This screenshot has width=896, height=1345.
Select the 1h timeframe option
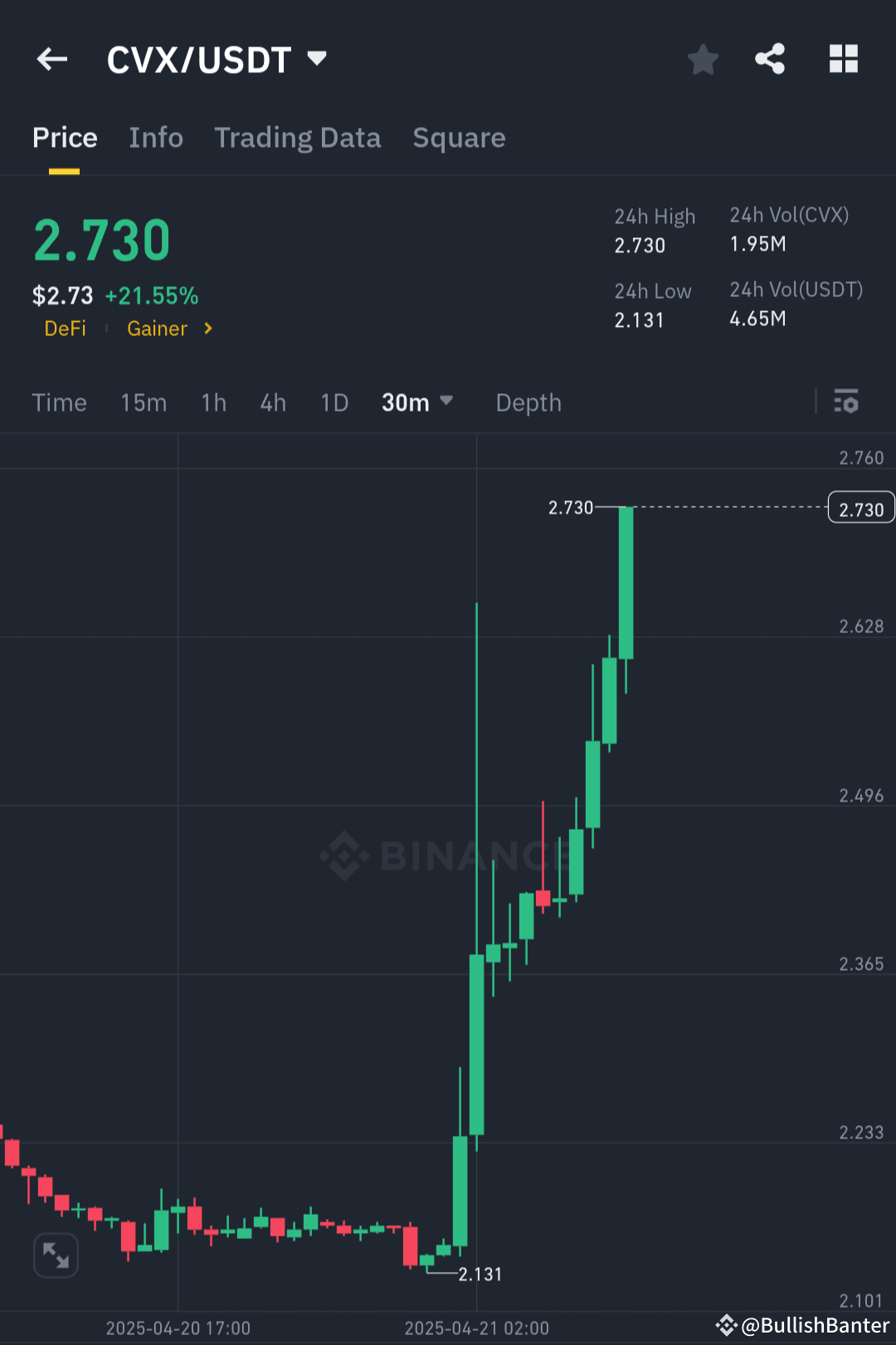[212, 402]
